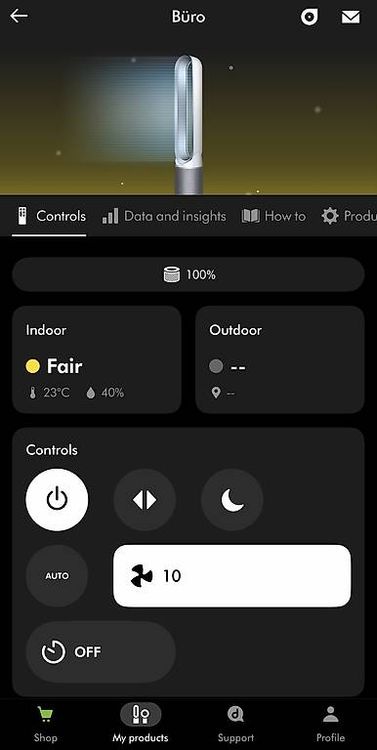The image size is (377, 750).
Task: Toggle oscillation with the arrows button
Action: click(144, 500)
